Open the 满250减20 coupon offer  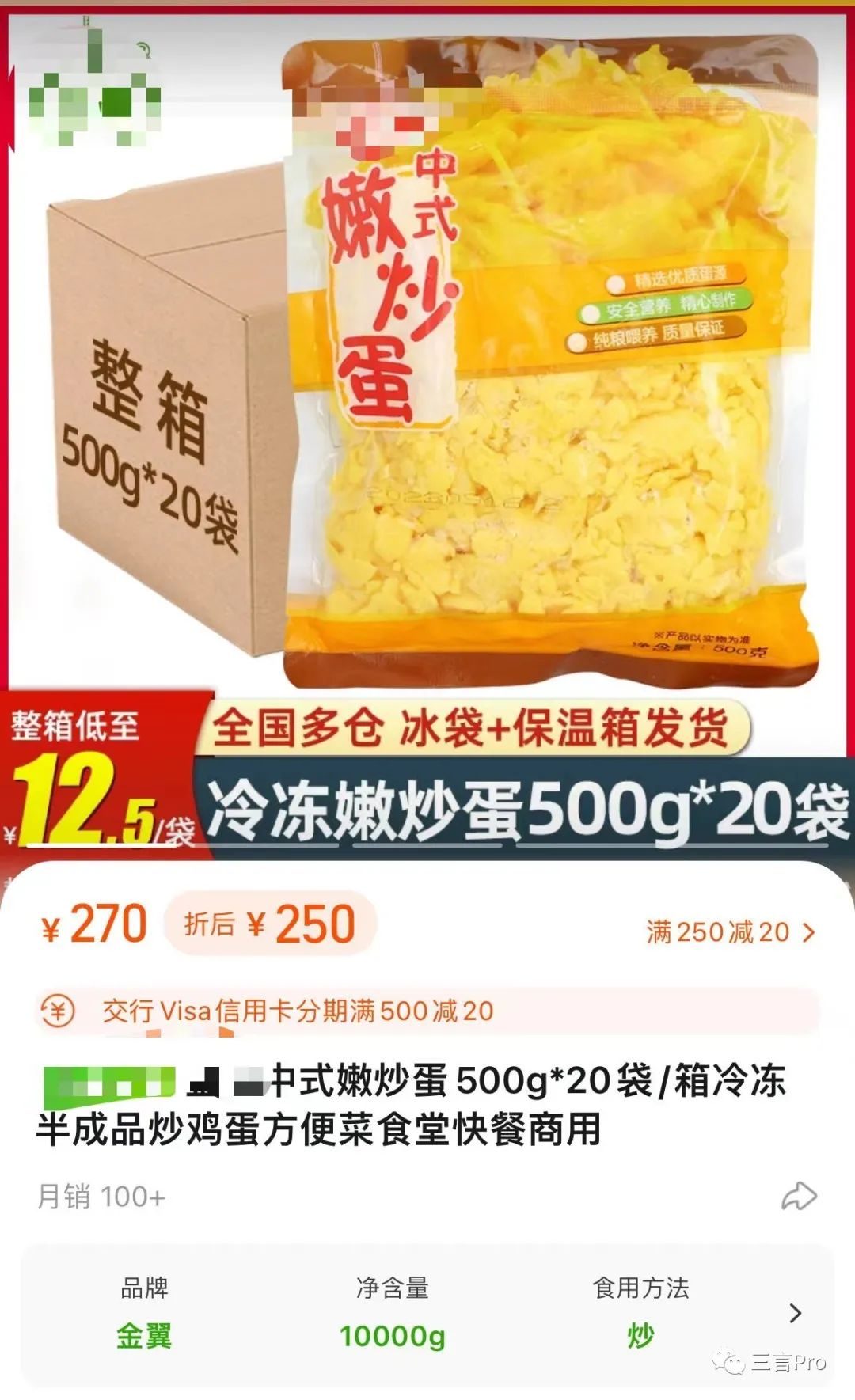[x=729, y=932]
